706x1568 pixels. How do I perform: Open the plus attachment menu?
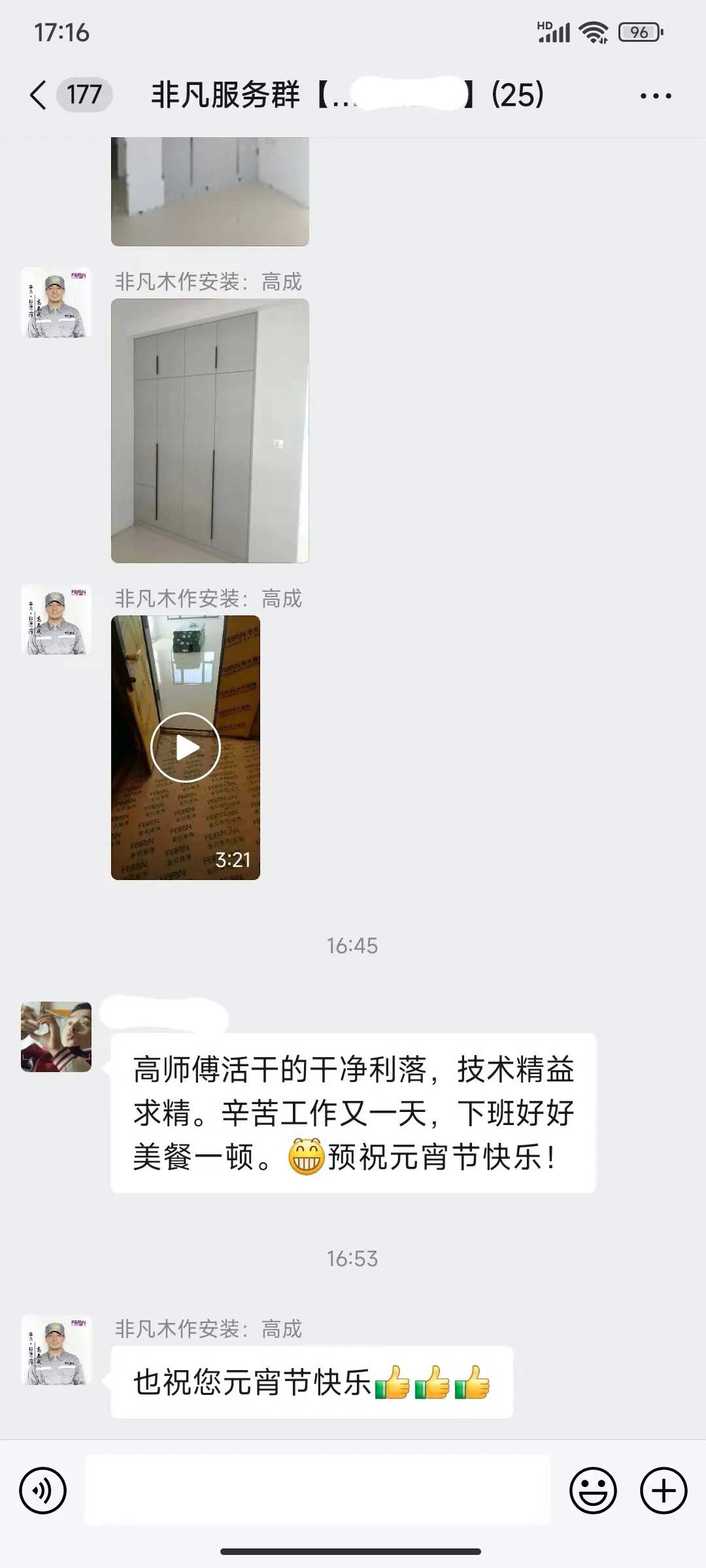[663, 1490]
